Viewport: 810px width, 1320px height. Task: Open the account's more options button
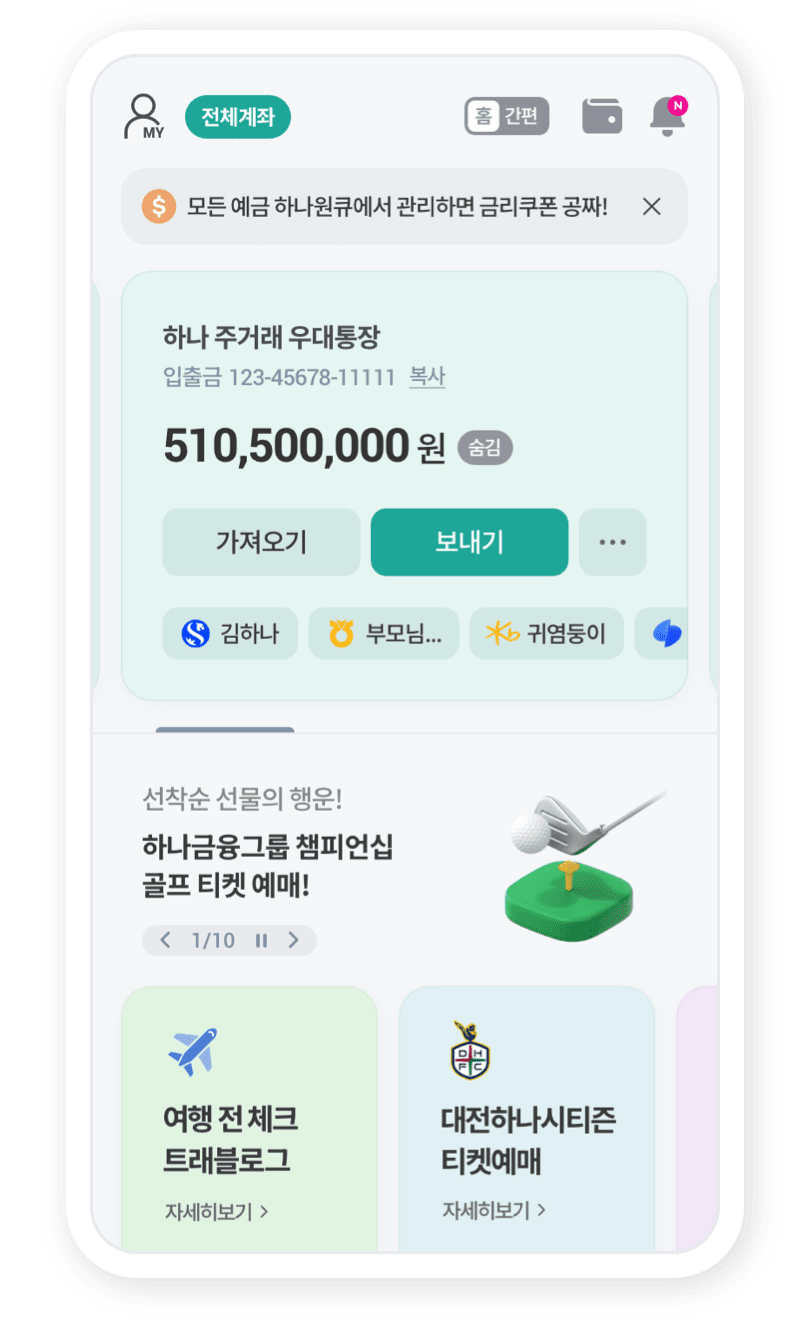(612, 542)
